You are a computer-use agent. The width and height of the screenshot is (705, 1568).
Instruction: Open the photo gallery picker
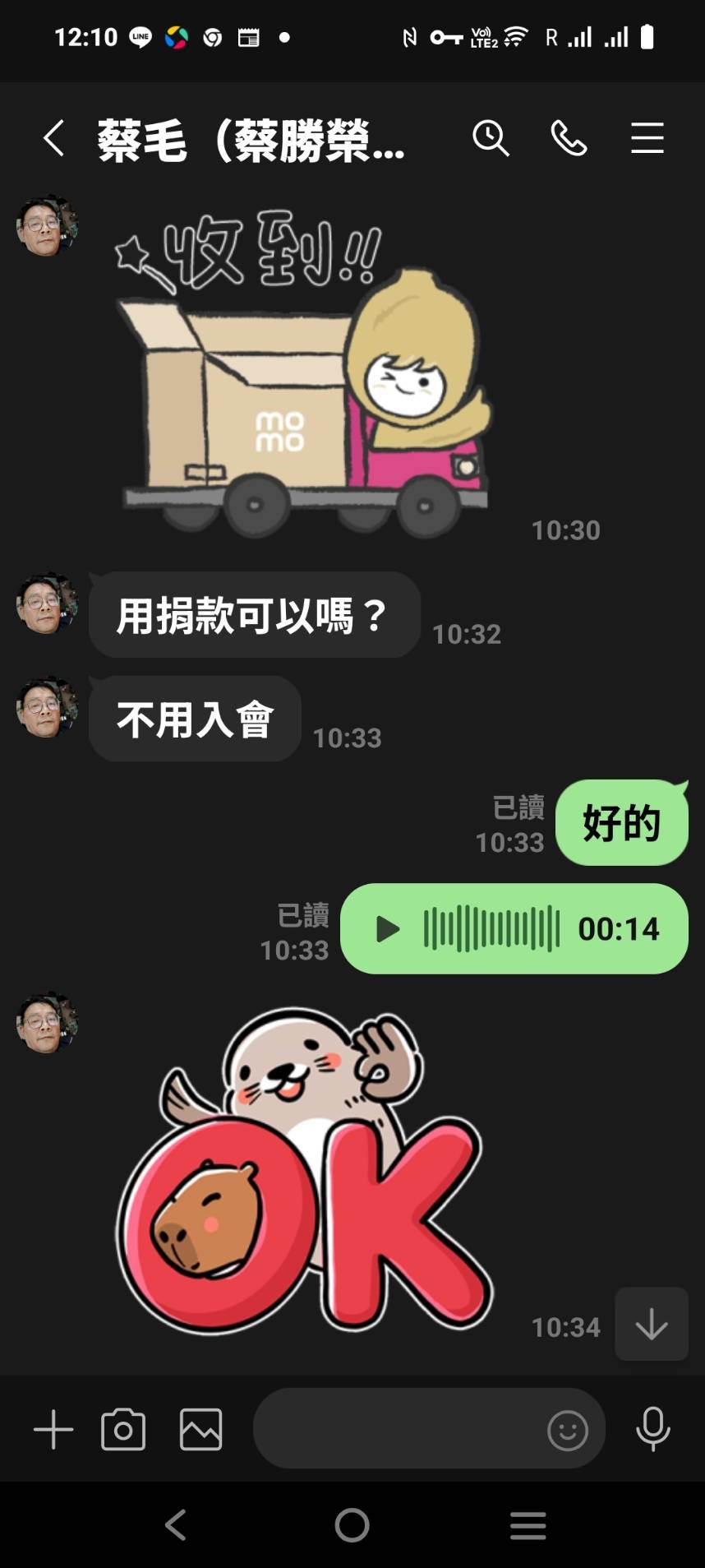tap(200, 1430)
